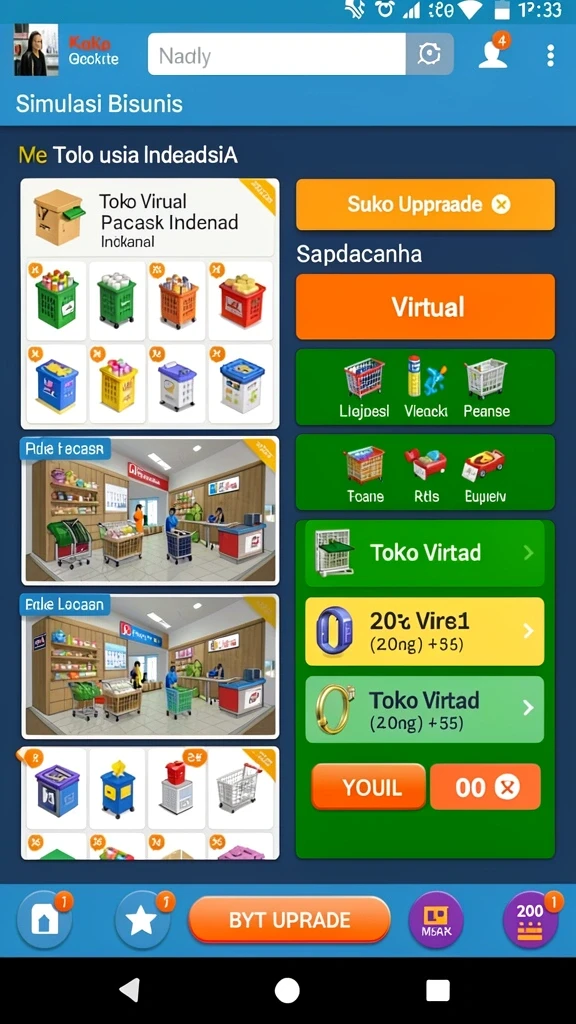Tap the YOUIL button

click(x=369, y=787)
